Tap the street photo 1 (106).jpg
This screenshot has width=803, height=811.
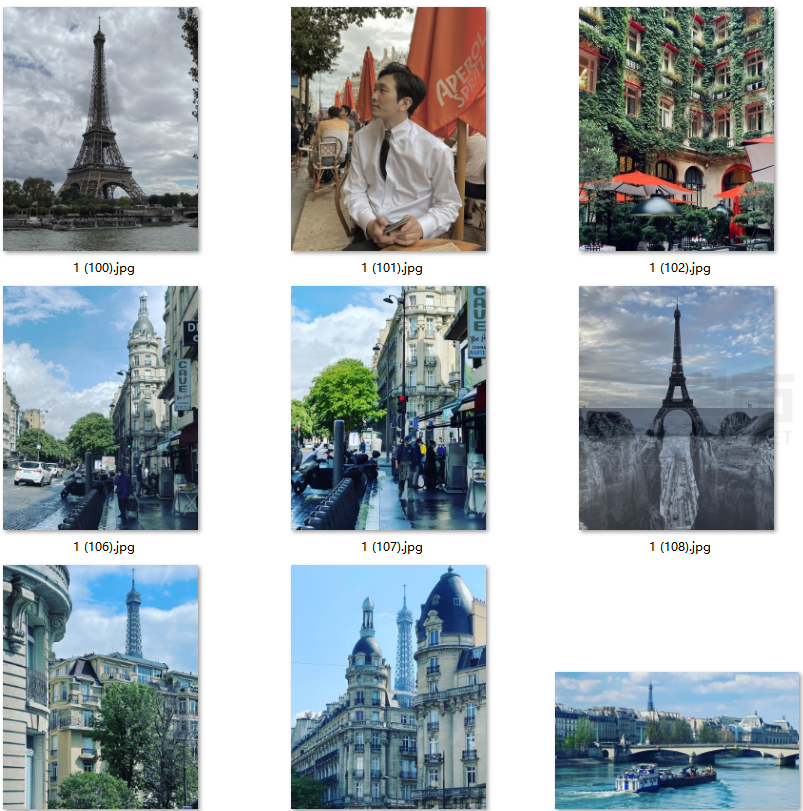pyautogui.click(x=100, y=408)
